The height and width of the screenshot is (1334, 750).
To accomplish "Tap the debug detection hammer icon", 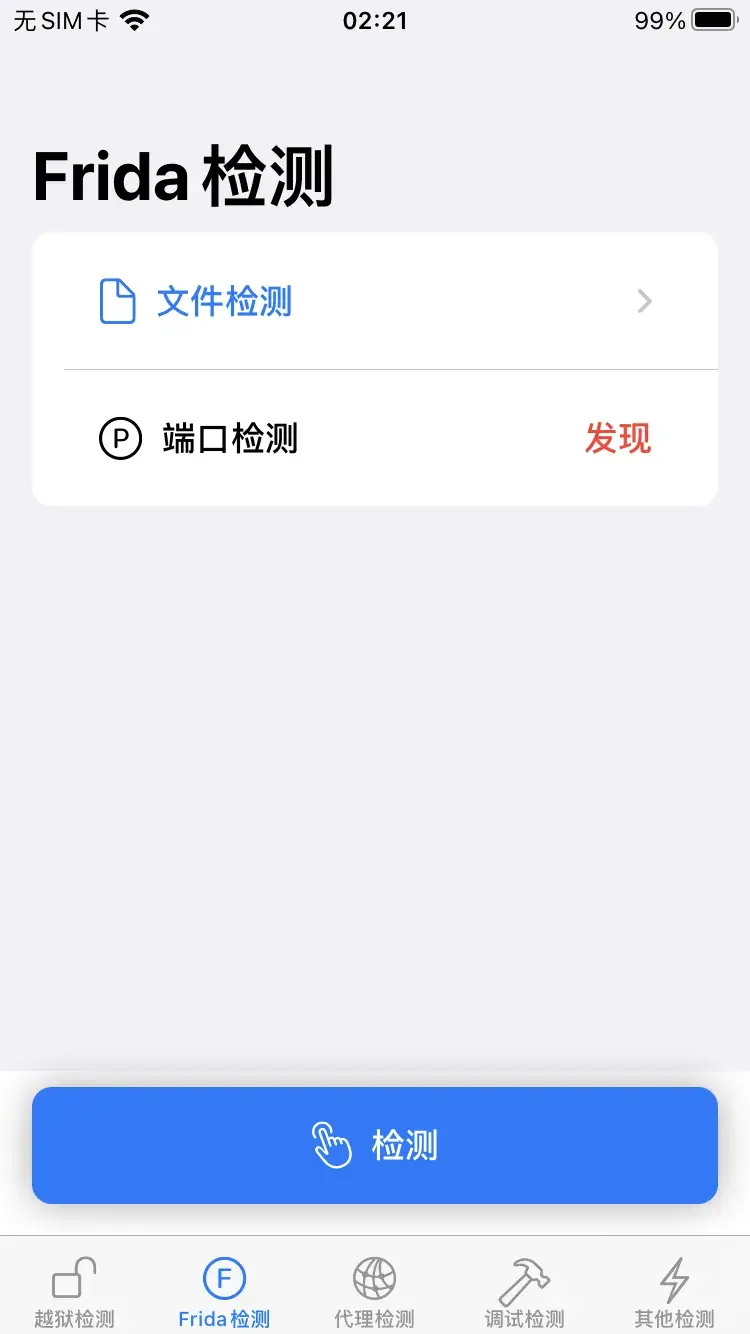I will pos(524,1277).
